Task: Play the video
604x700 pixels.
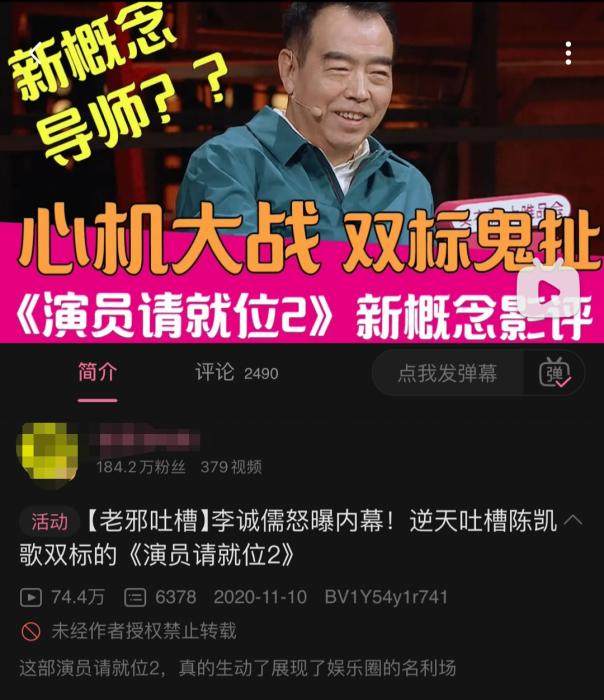Action: pyautogui.click(x=550, y=289)
